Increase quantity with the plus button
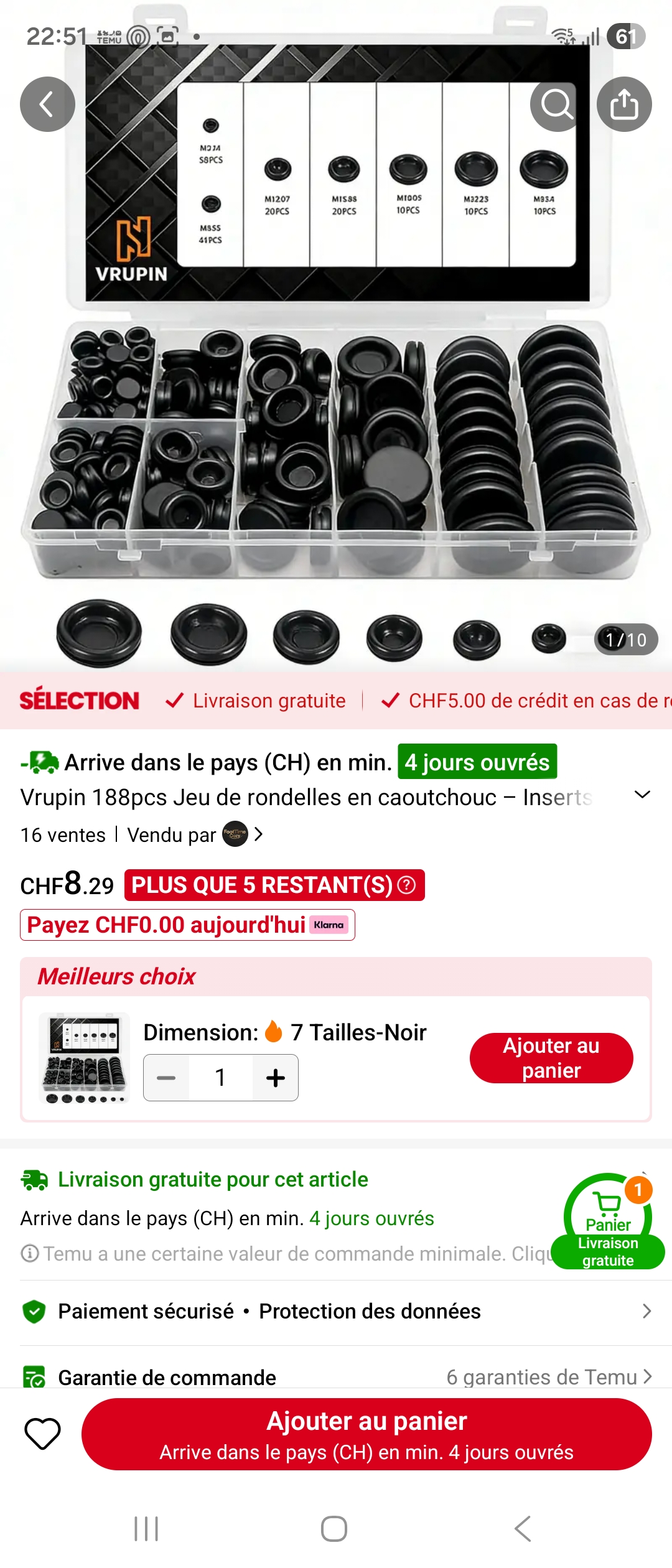Screen dimensions: 672x1568 pos(276,1078)
